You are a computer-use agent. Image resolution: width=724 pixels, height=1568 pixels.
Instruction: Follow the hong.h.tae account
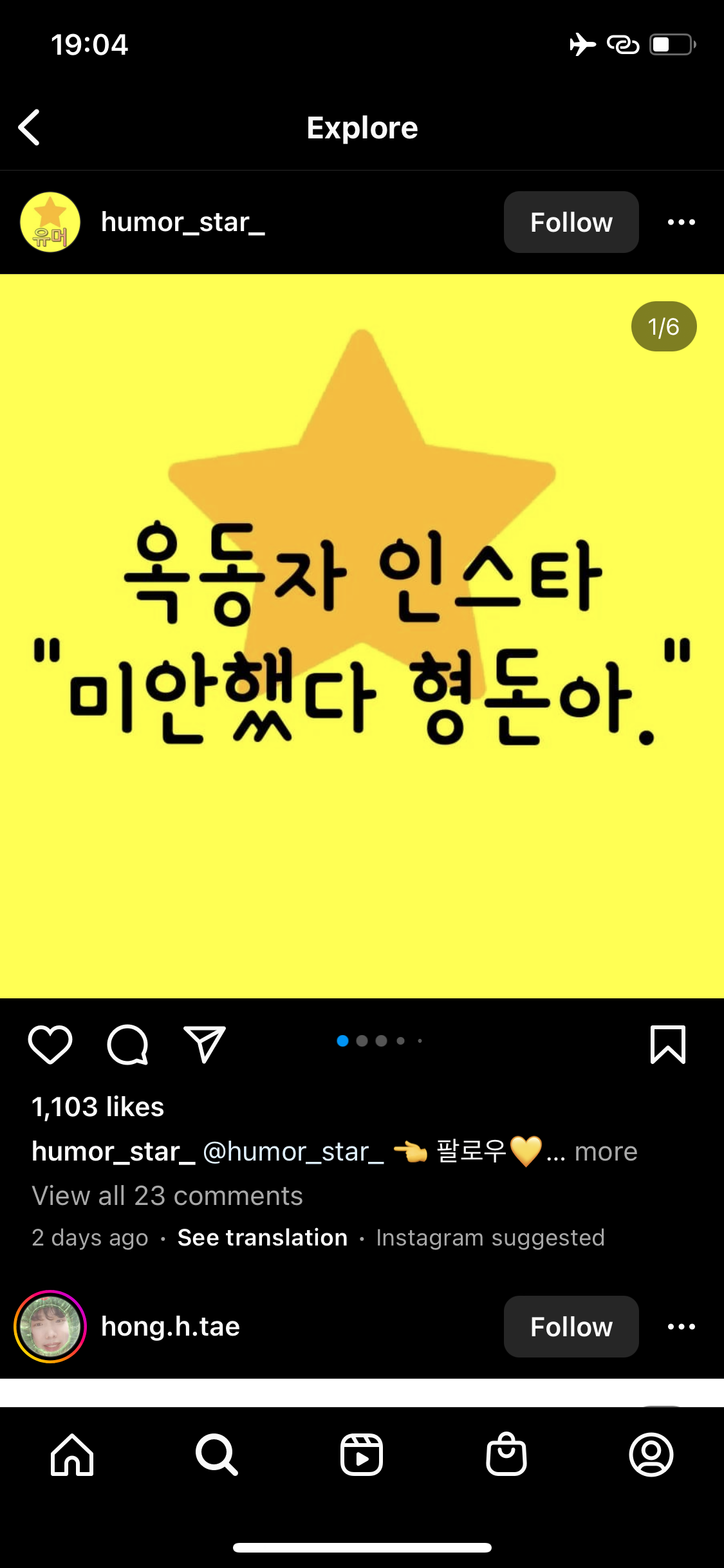(571, 1327)
